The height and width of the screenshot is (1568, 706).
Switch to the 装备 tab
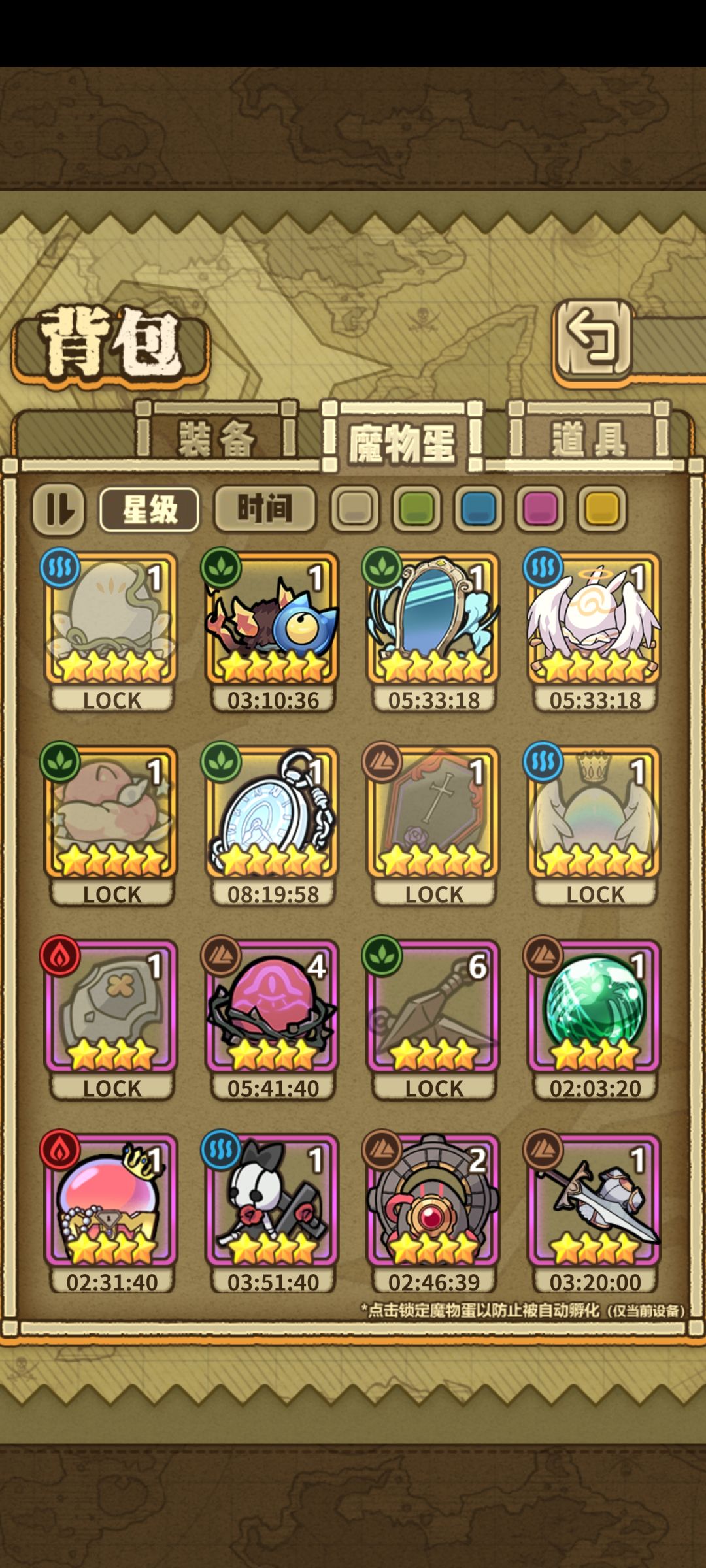(216, 437)
